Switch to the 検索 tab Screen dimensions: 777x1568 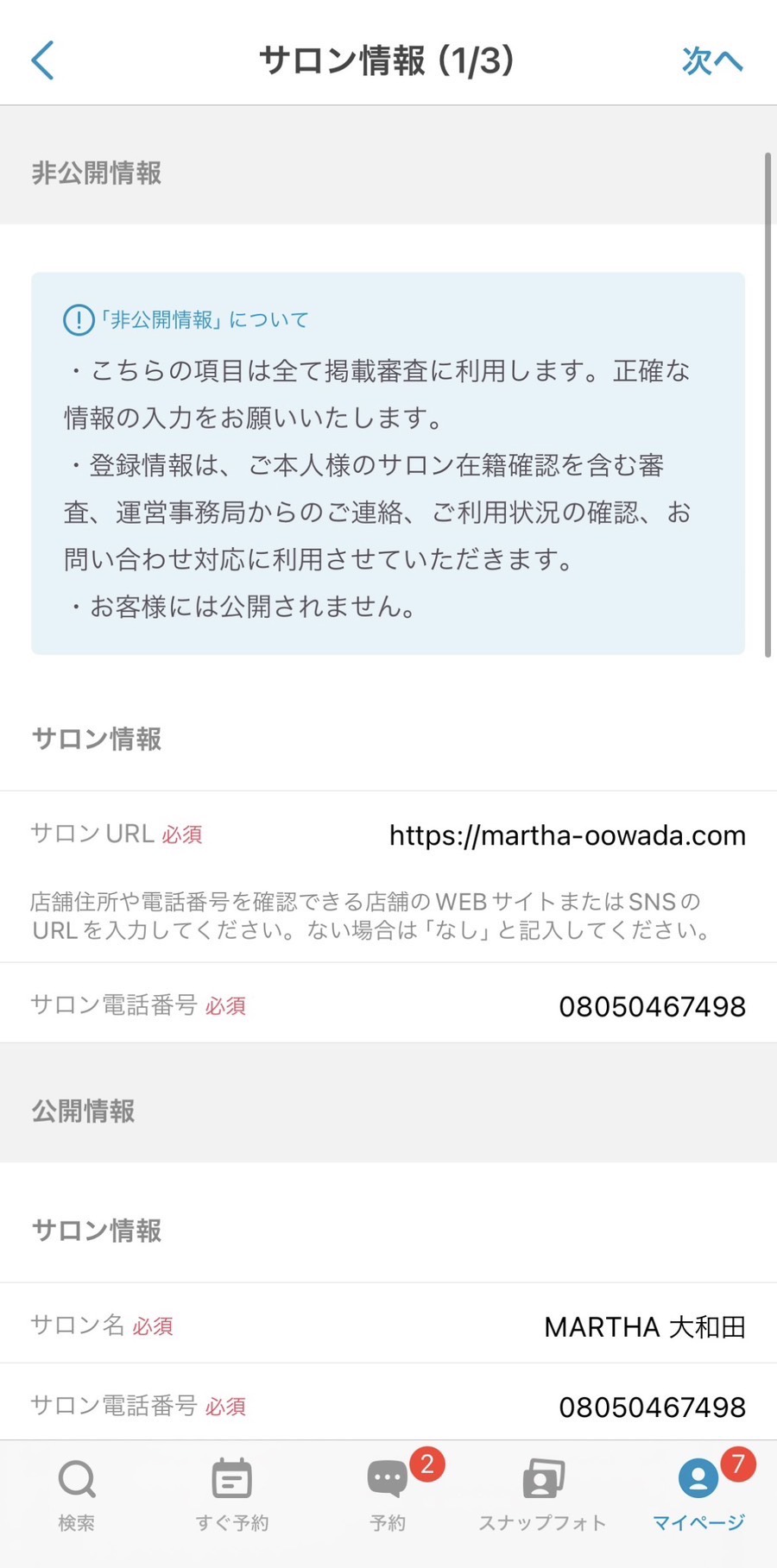[x=77, y=1496]
